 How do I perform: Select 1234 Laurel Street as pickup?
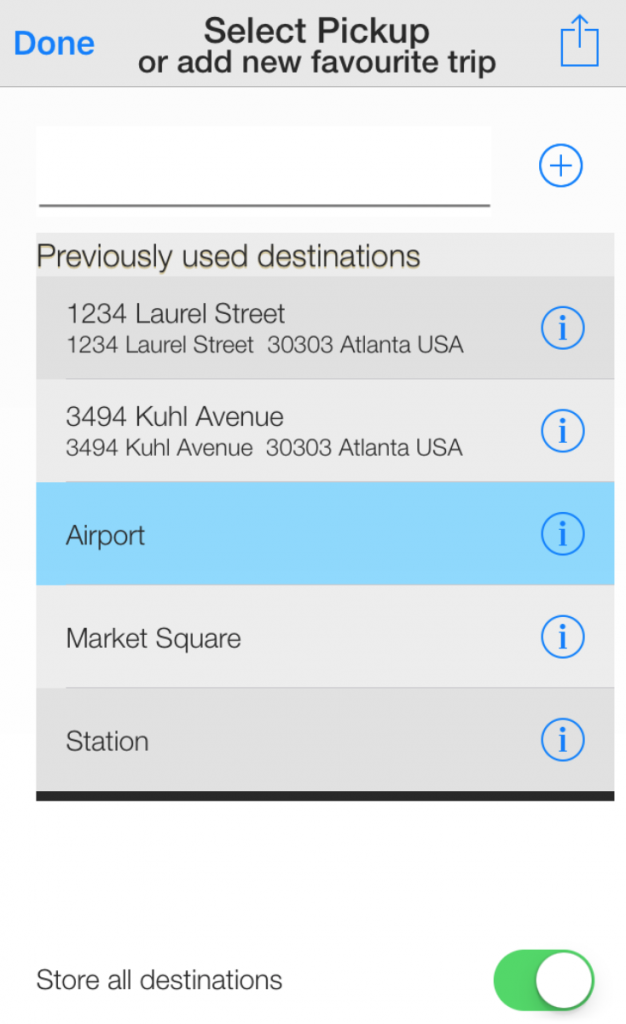click(x=325, y=328)
